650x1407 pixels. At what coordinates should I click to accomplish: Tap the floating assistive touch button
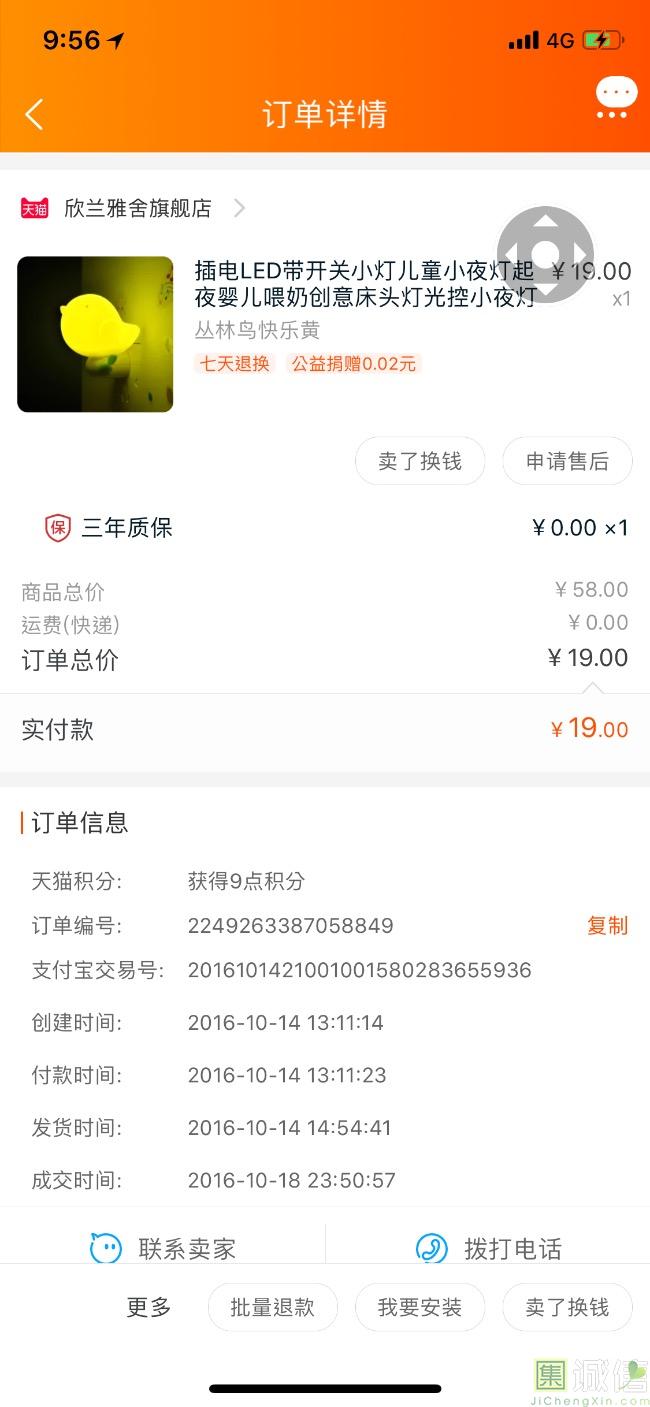pyautogui.click(x=545, y=254)
